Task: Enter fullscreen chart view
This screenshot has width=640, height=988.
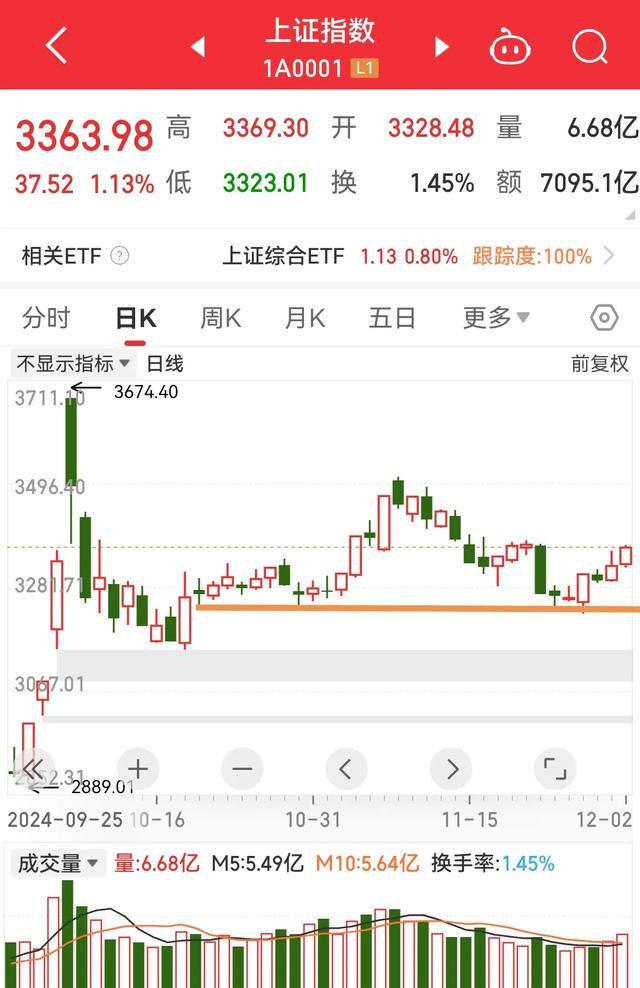Action: click(555, 769)
